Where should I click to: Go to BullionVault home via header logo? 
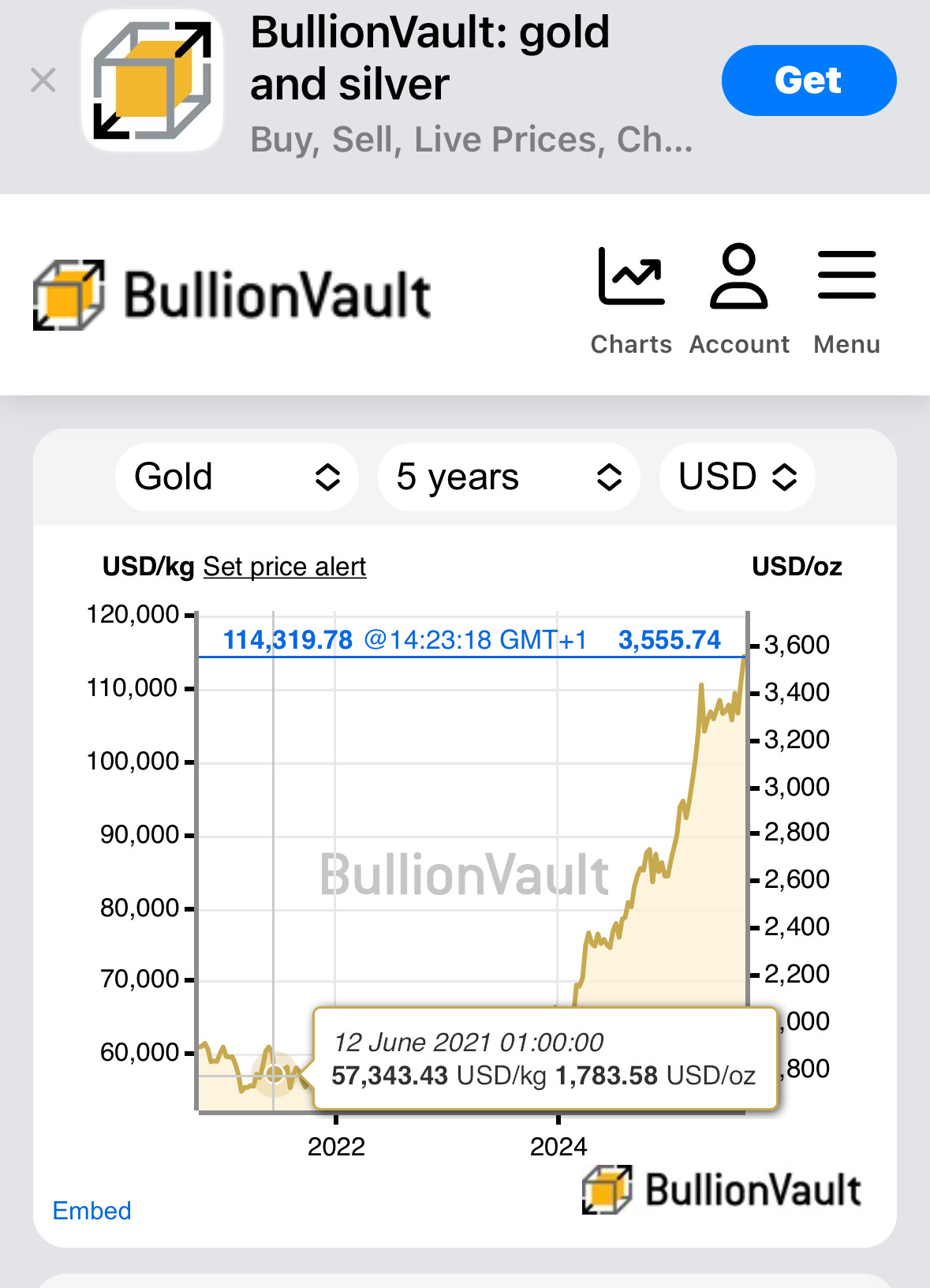tap(232, 295)
